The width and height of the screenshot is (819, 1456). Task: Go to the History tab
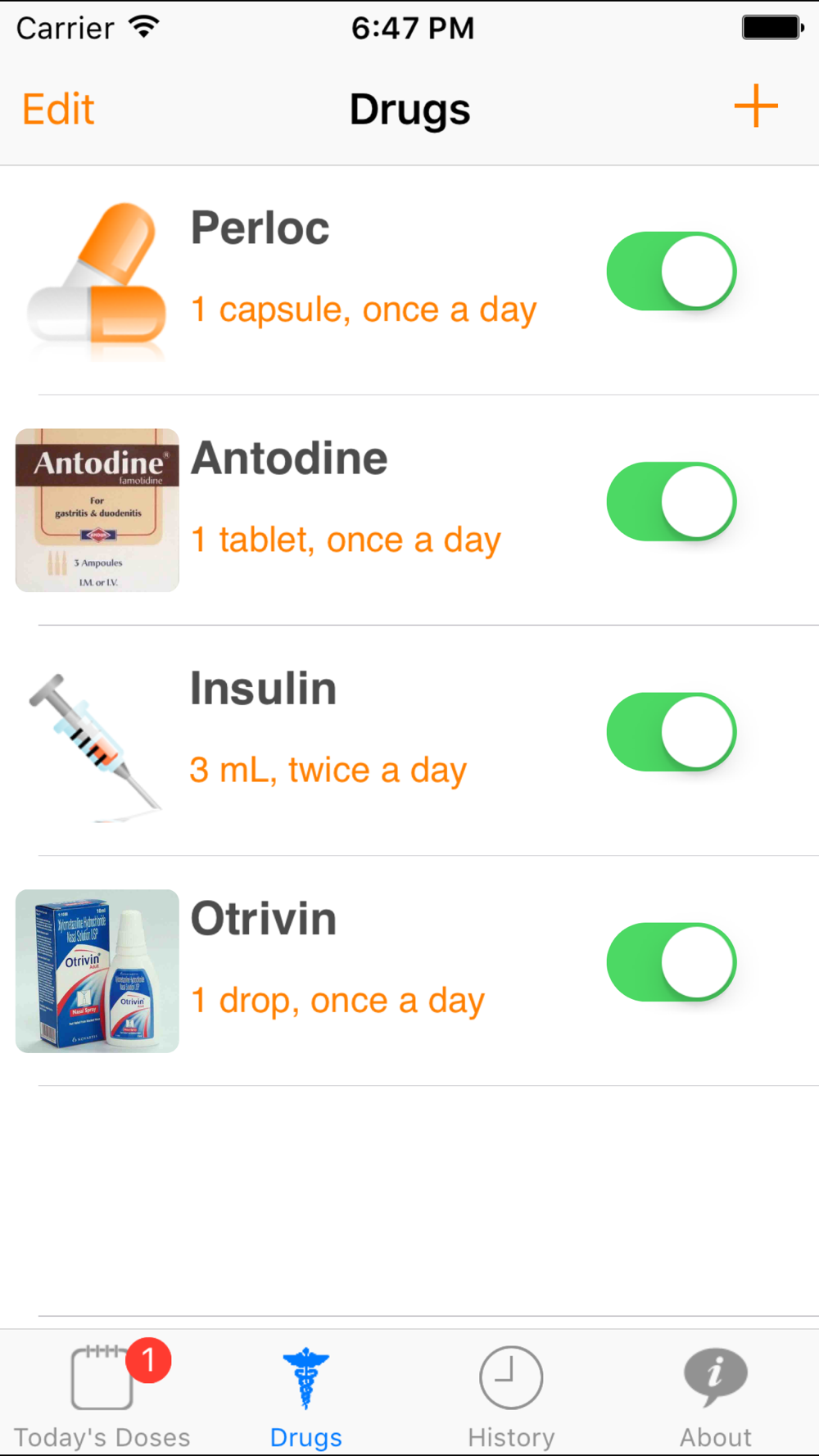(x=511, y=1394)
